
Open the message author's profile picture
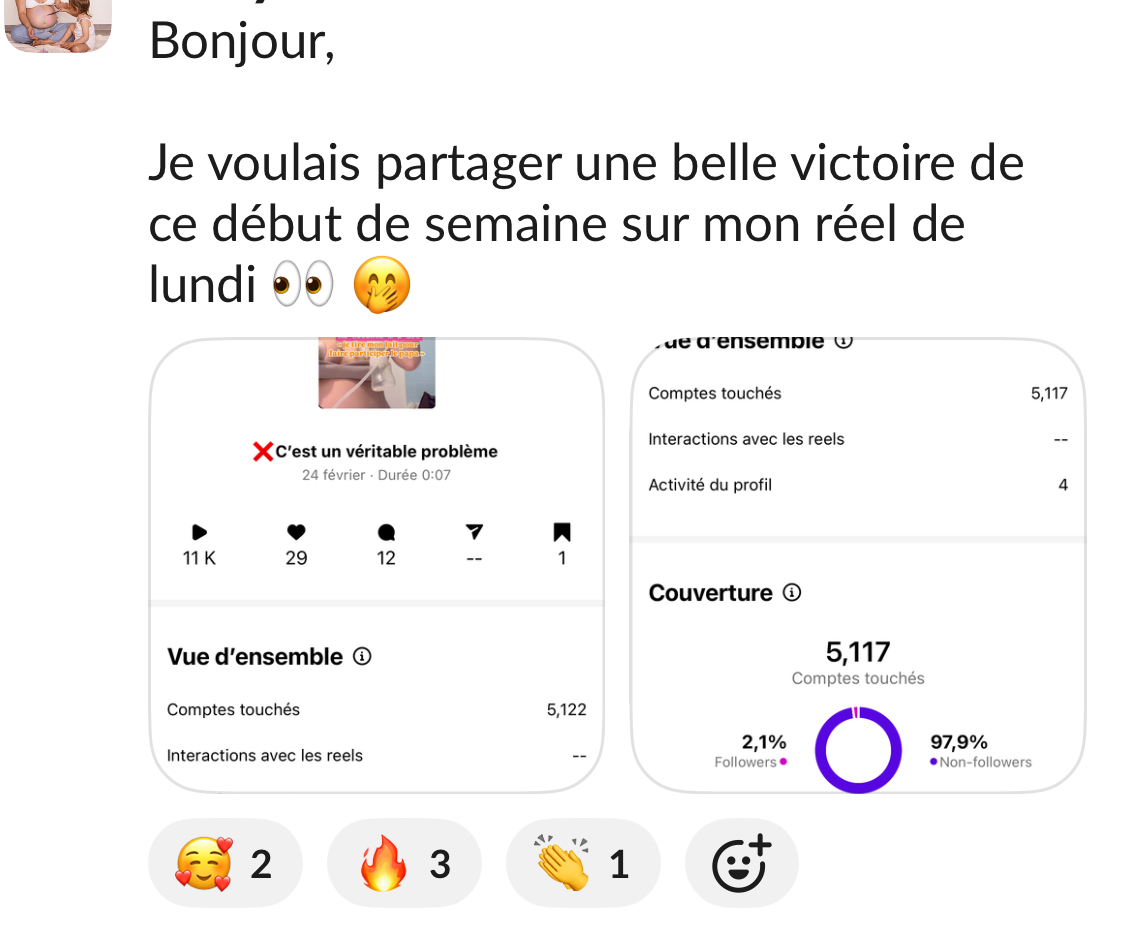point(58,25)
